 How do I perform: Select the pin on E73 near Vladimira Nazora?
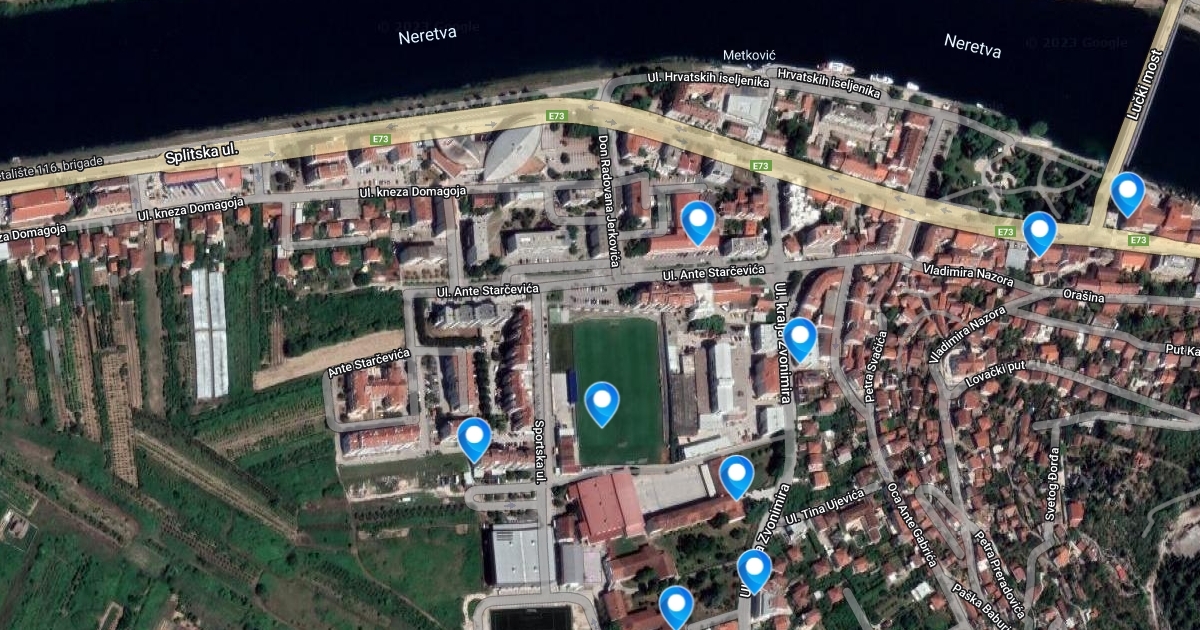(x=1040, y=232)
